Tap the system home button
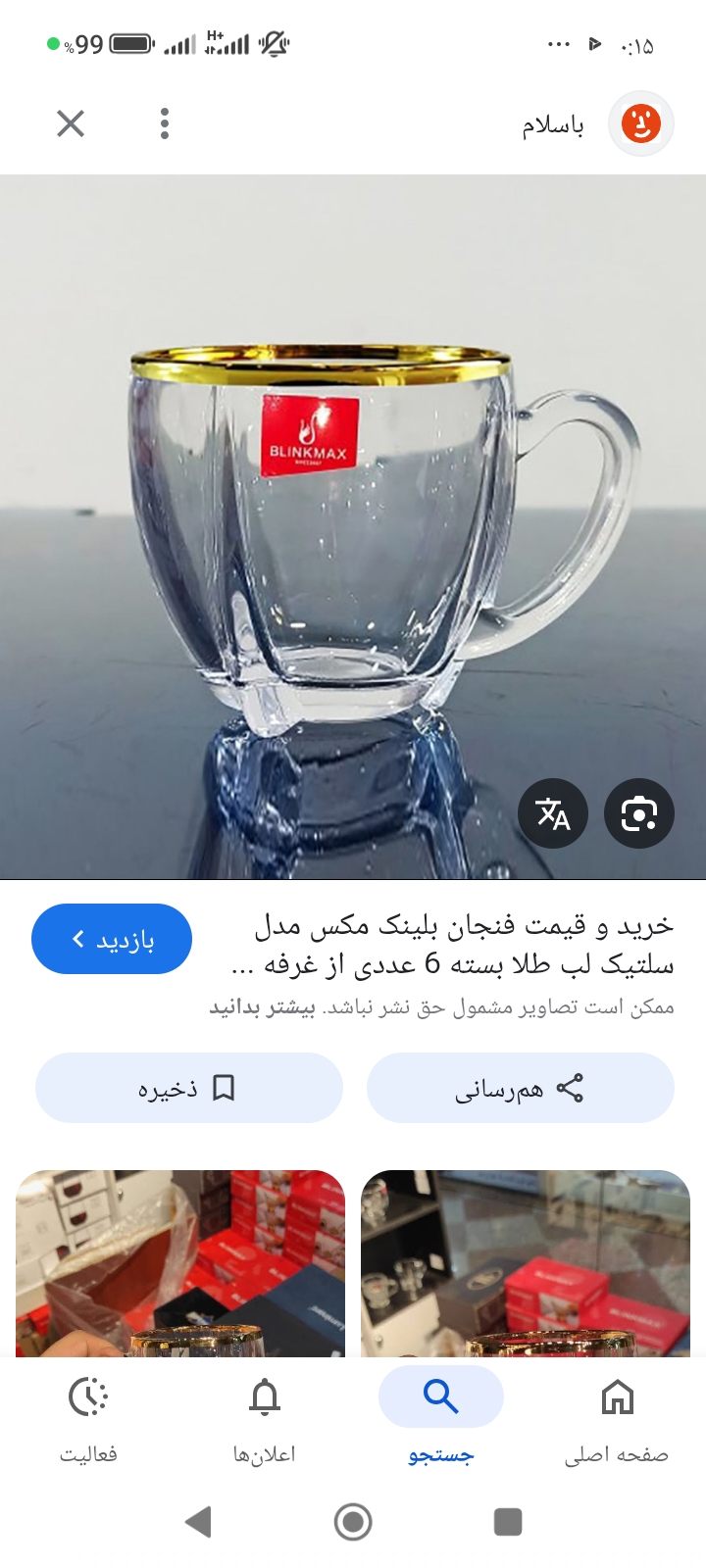This screenshot has height=1568, width=706. (x=353, y=1522)
